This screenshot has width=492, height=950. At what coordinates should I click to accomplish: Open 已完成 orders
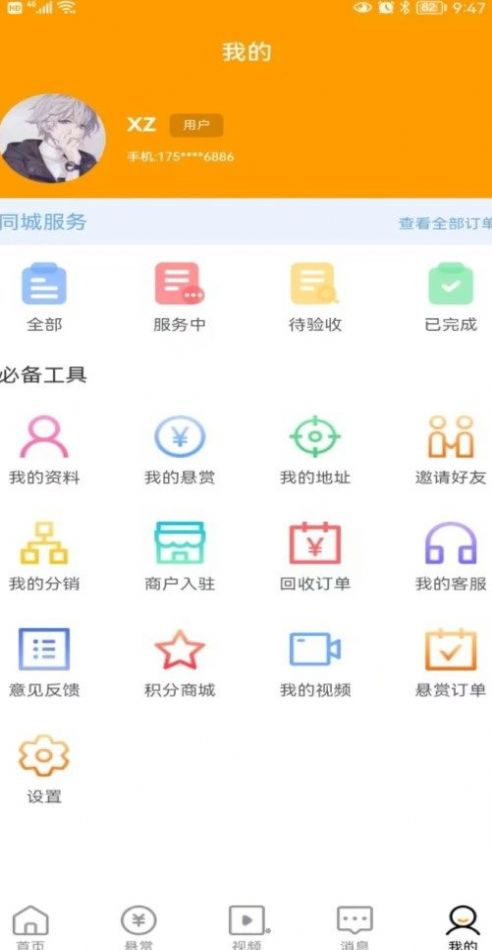450,297
